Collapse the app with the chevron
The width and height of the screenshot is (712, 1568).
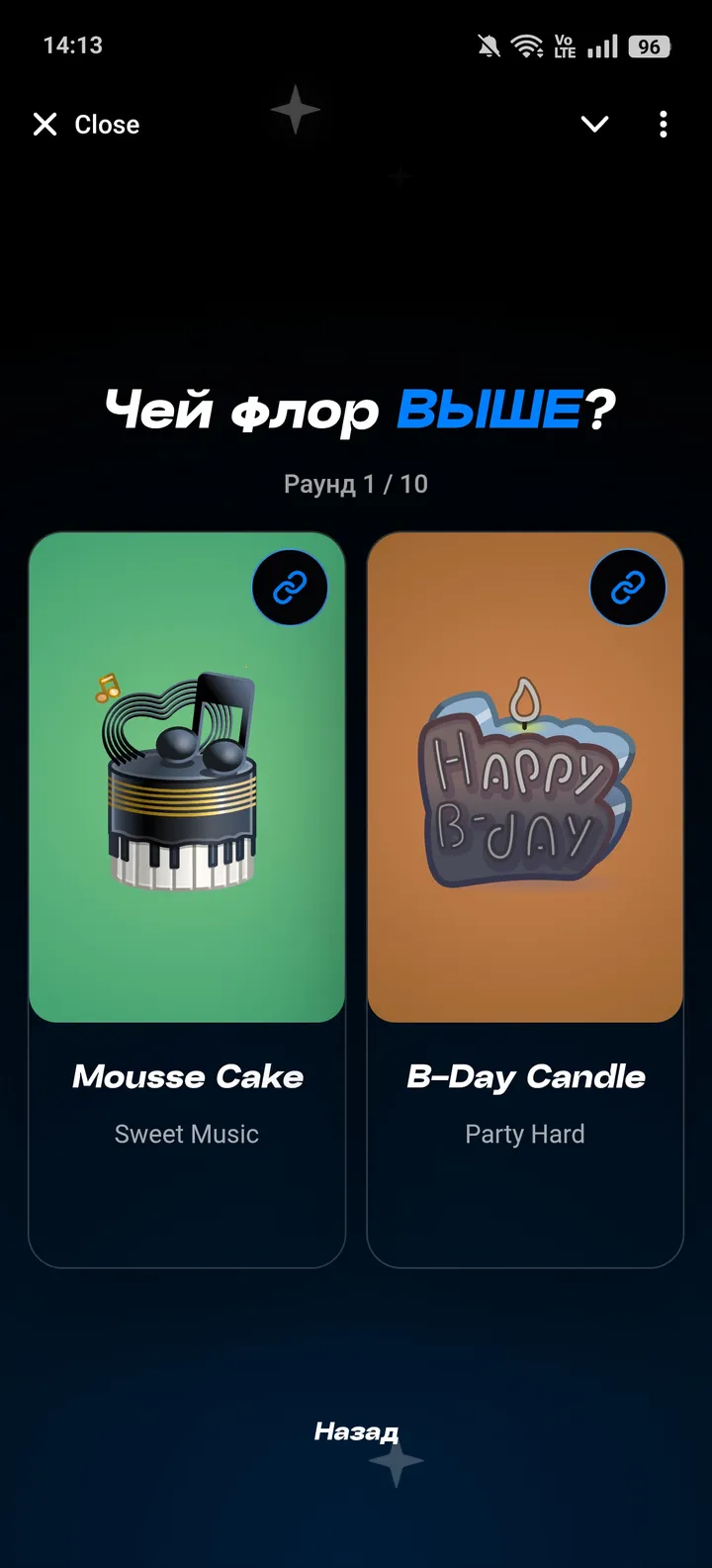594,124
